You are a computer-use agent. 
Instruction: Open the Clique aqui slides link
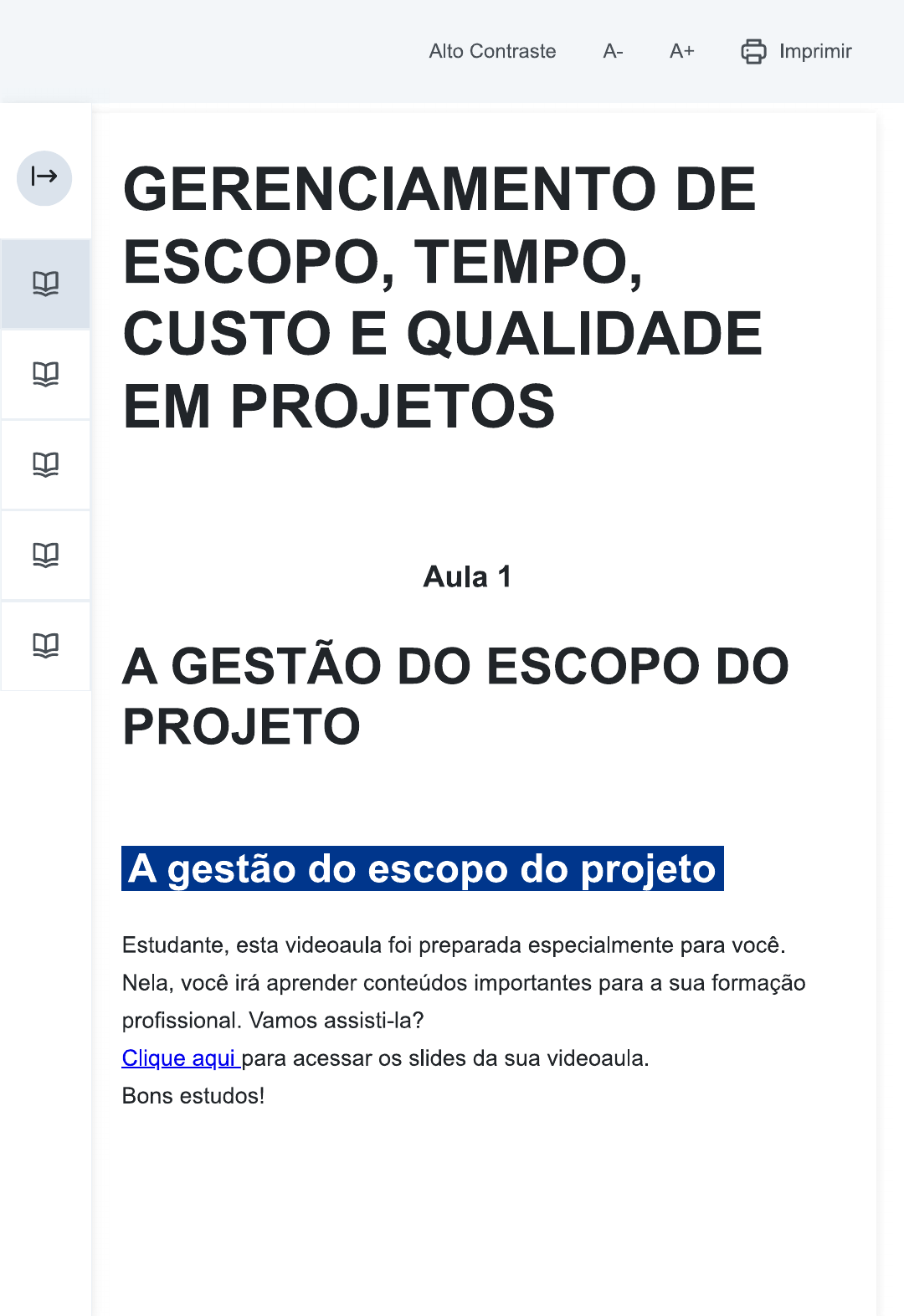point(180,1058)
